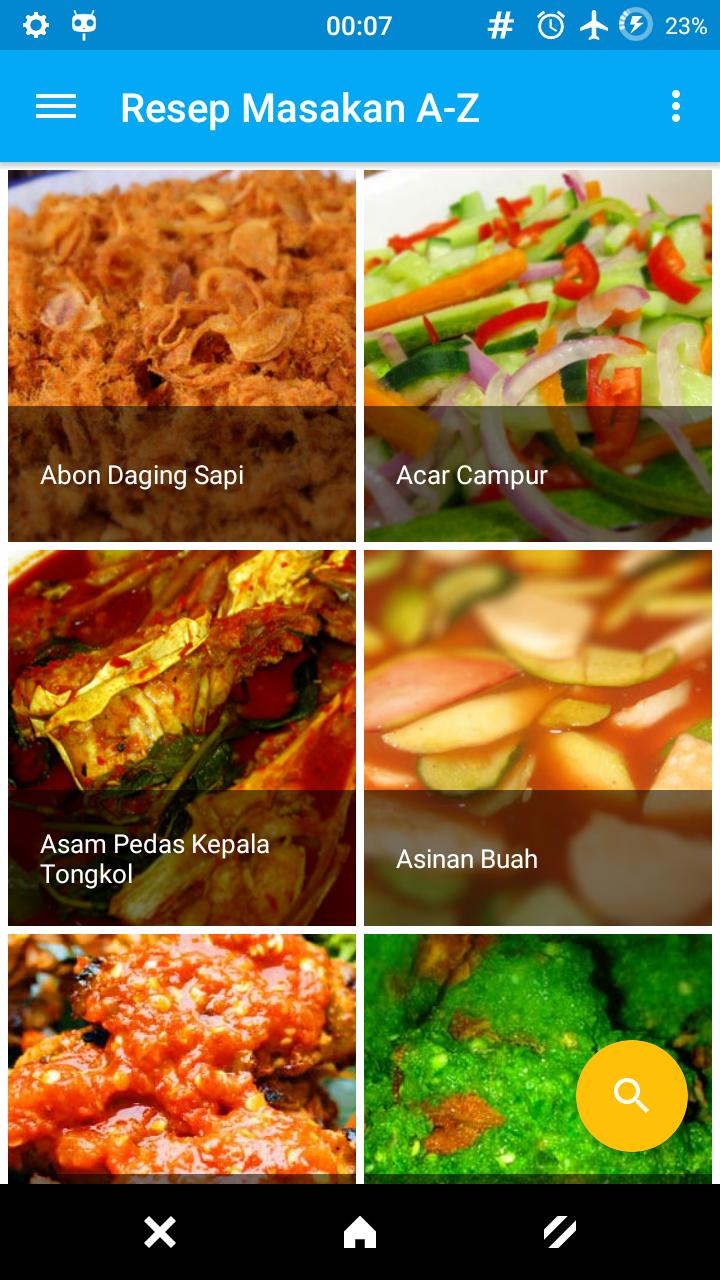
Task: Open recent apps from navigation bar
Action: (560, 1232)
